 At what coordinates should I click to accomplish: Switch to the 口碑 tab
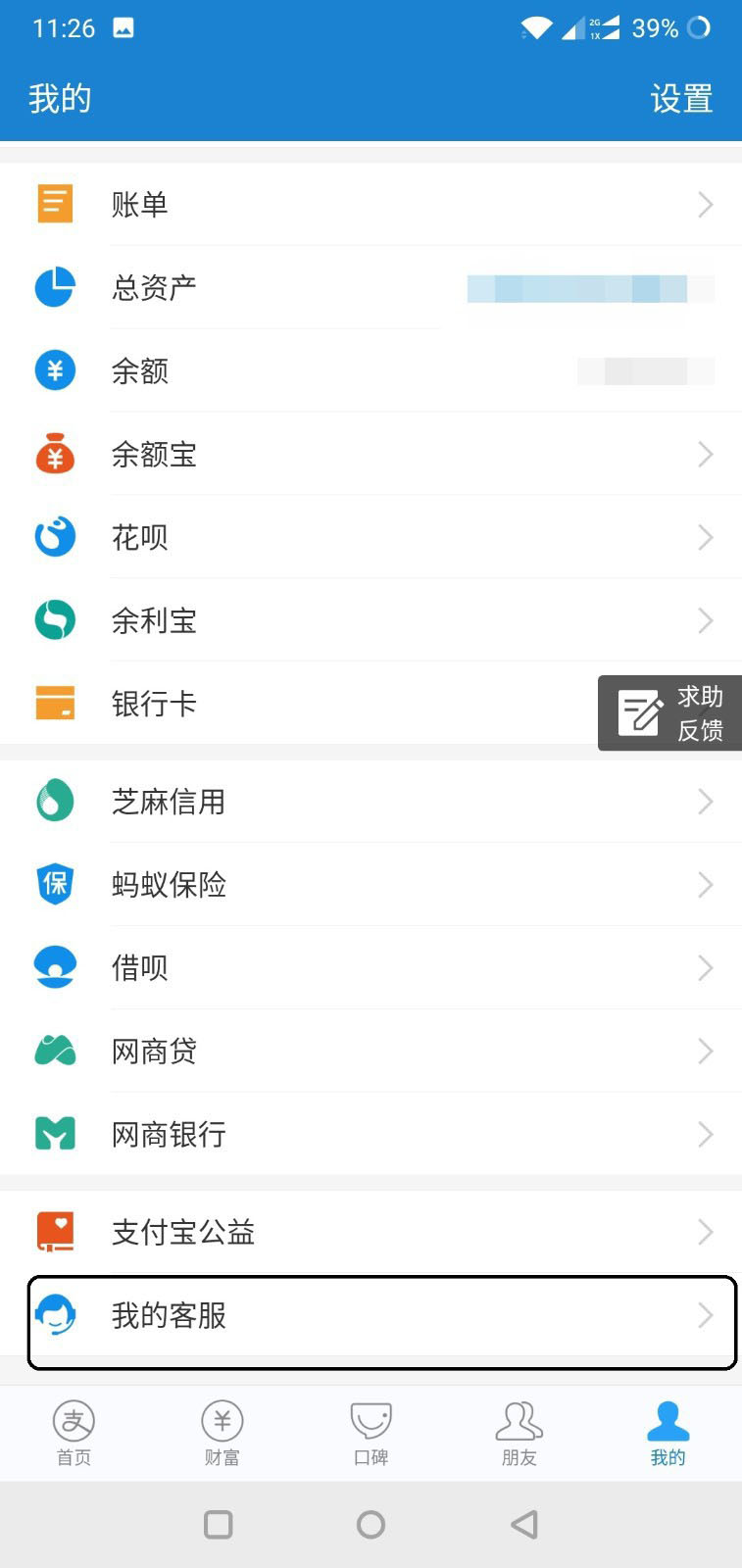pos(371,1432)
